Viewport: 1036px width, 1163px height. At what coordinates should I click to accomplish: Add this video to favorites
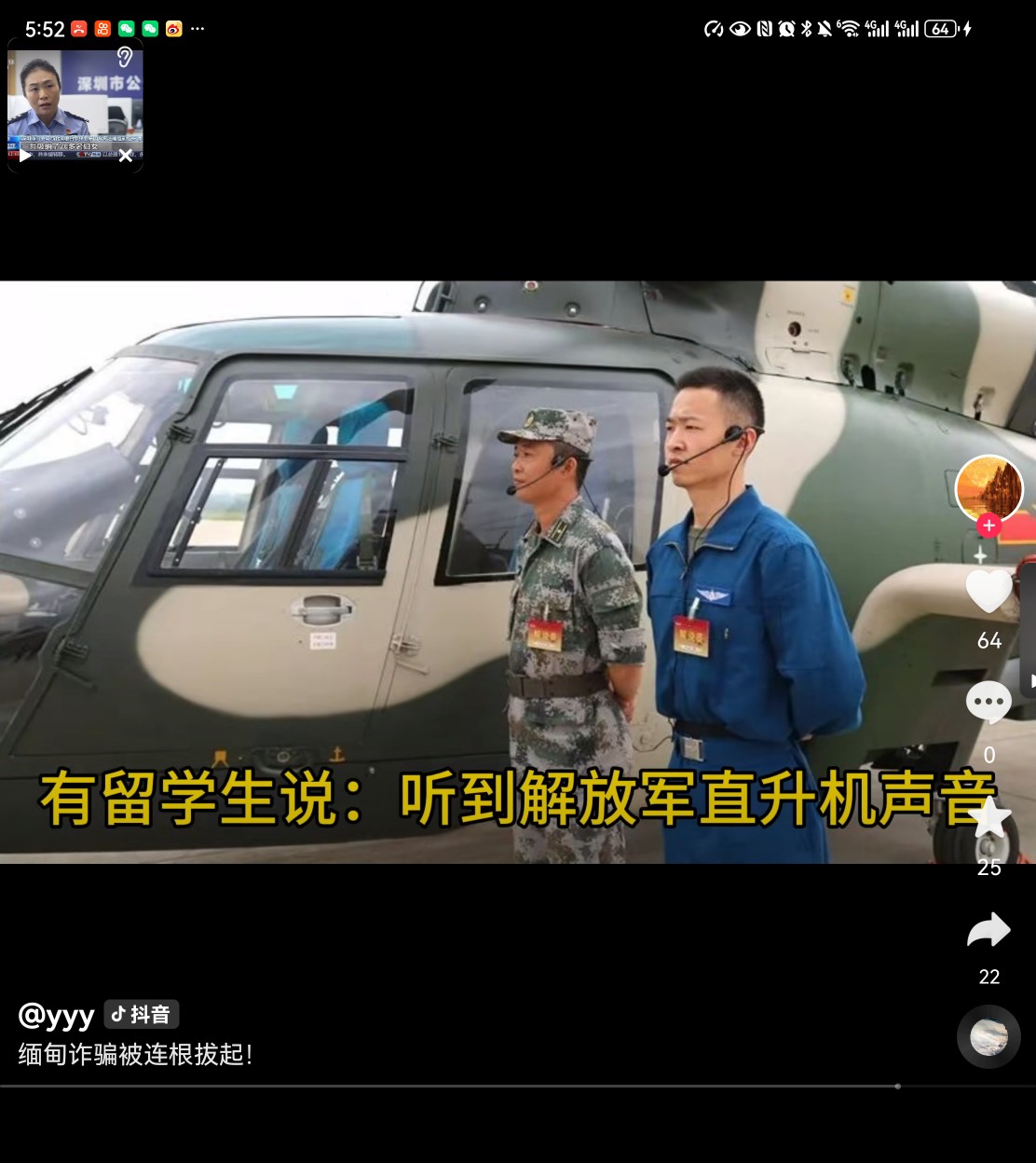click(988, 819)
